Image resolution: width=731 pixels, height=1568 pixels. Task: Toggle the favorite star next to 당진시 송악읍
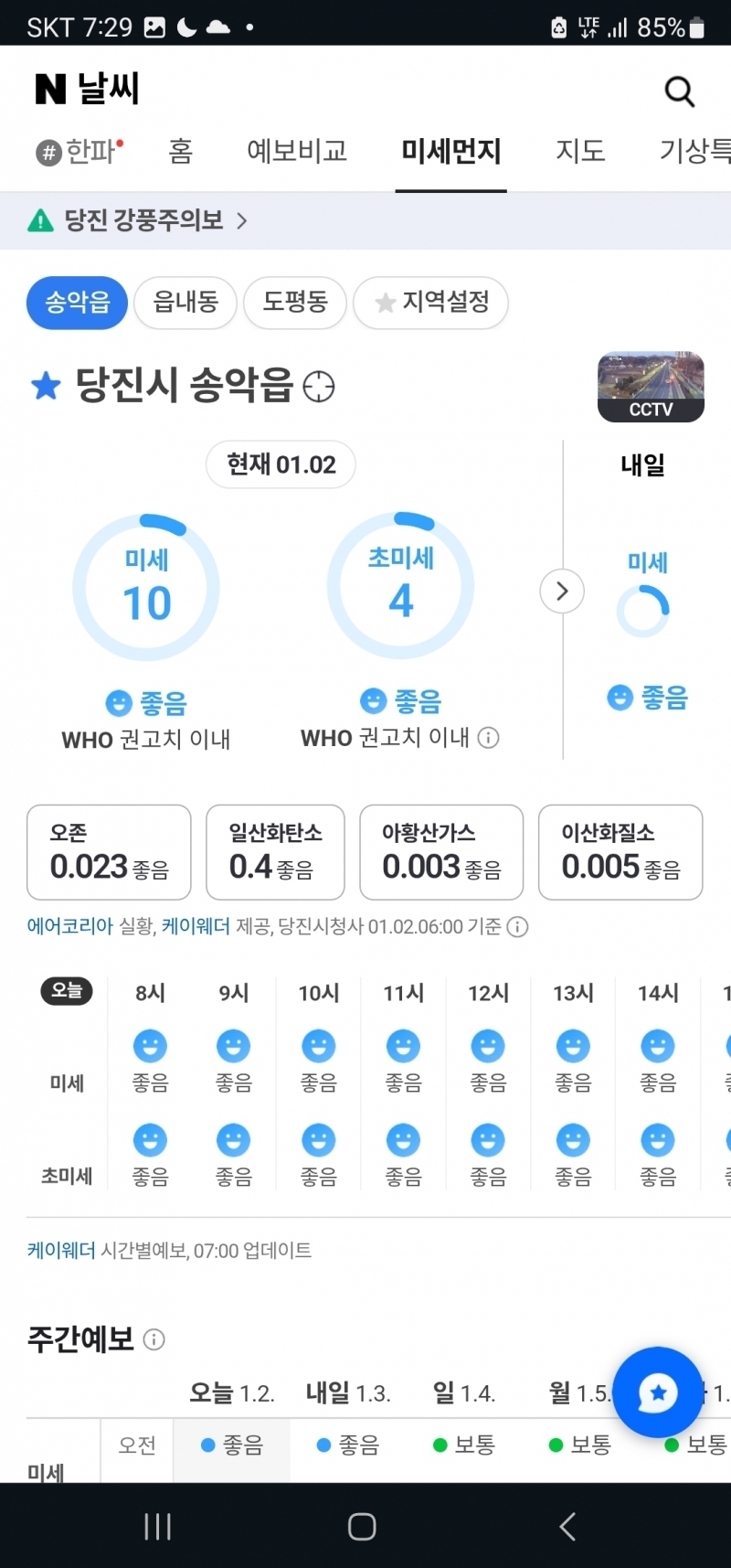46,387
